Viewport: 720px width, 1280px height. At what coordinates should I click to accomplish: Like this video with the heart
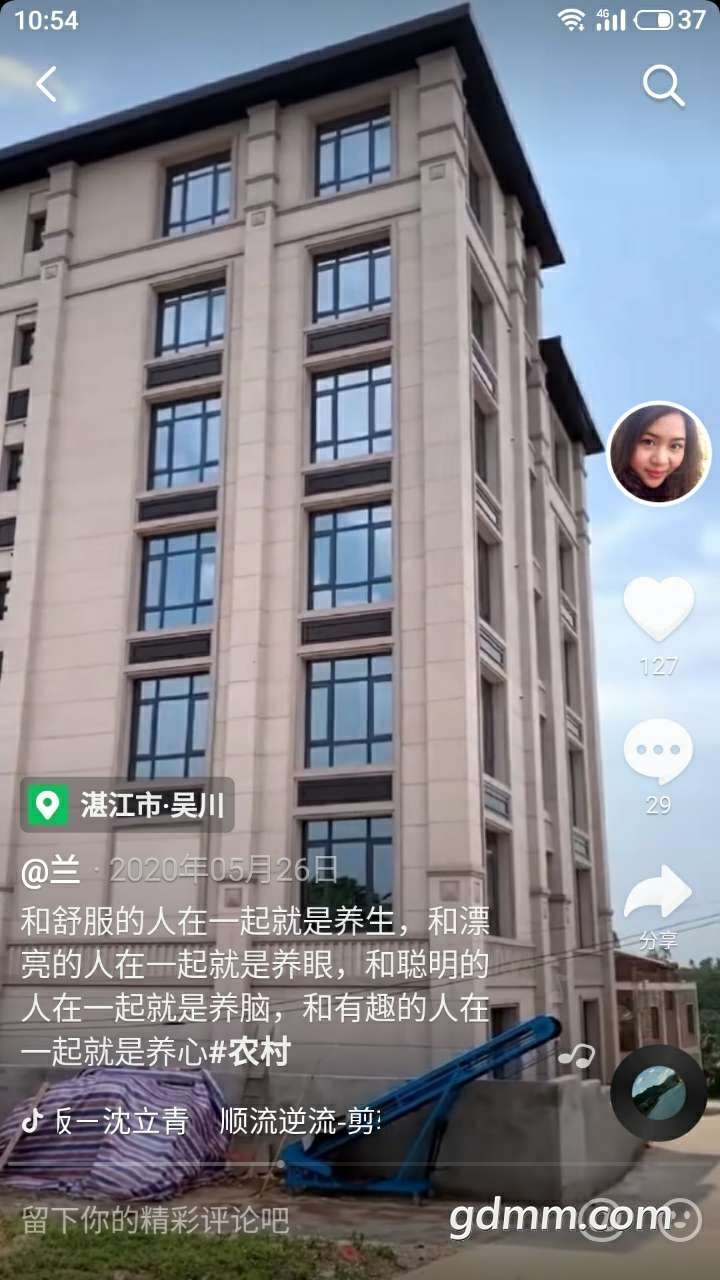pos(658,608)
